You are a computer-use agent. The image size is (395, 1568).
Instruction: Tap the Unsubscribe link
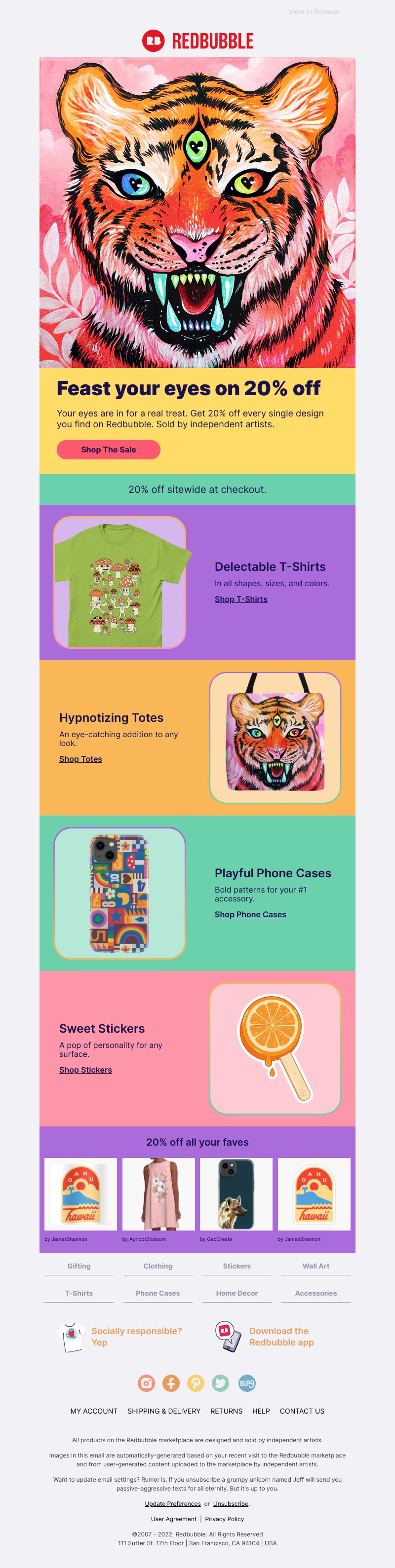point(231,1503)
